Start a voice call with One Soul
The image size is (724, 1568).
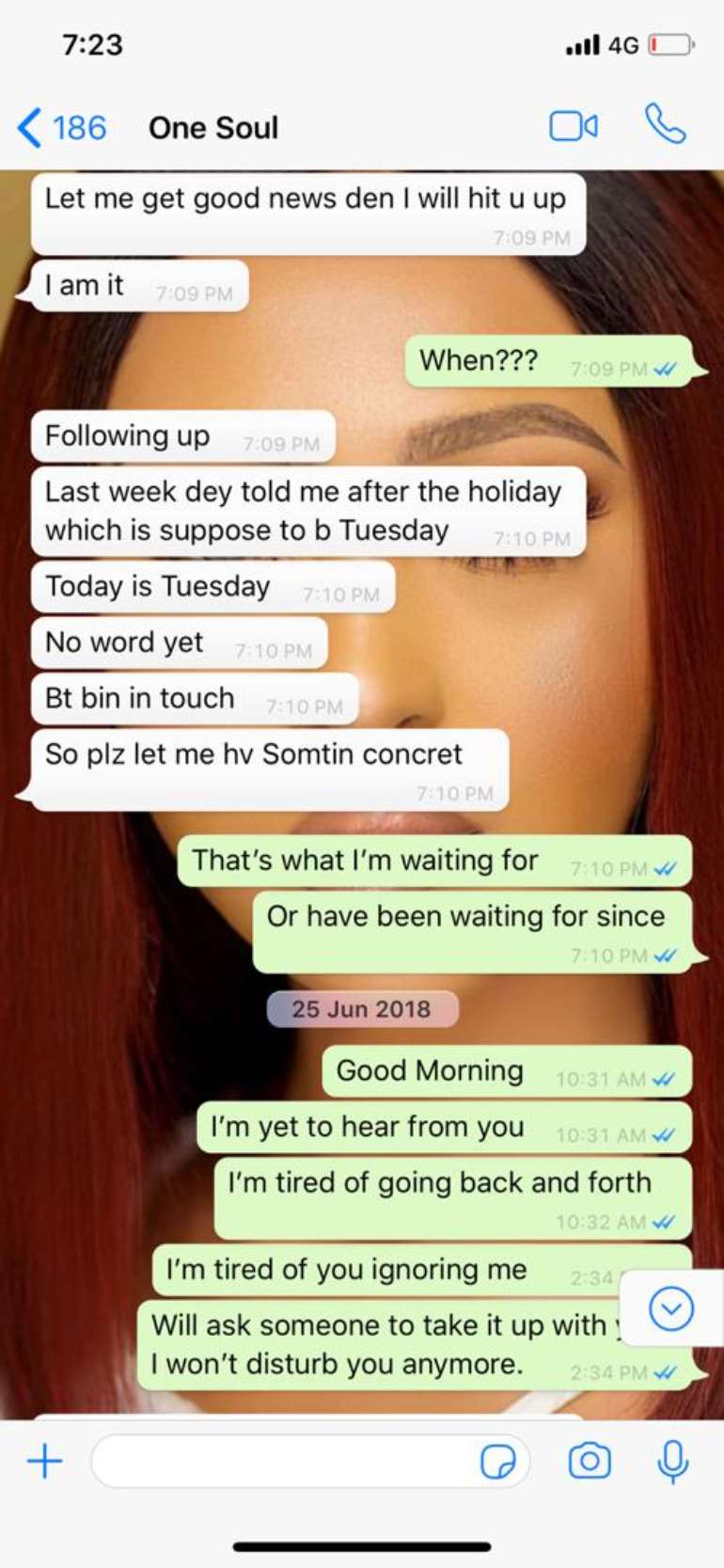pos(665,124)
